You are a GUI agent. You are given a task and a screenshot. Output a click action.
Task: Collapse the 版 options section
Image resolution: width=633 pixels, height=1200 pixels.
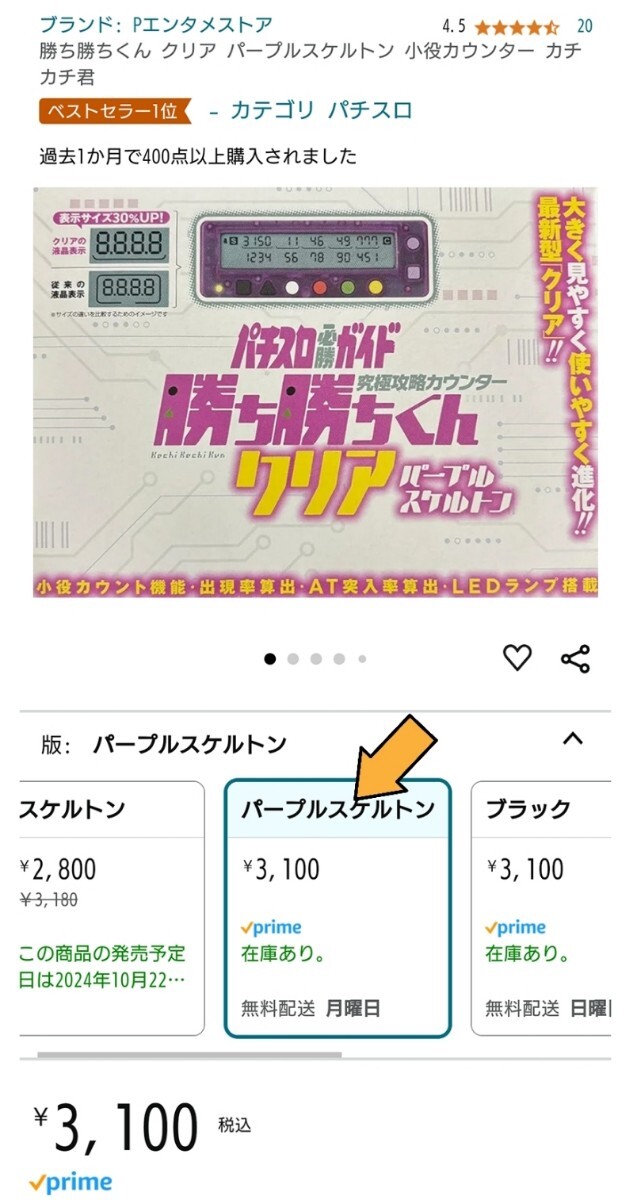572,740
